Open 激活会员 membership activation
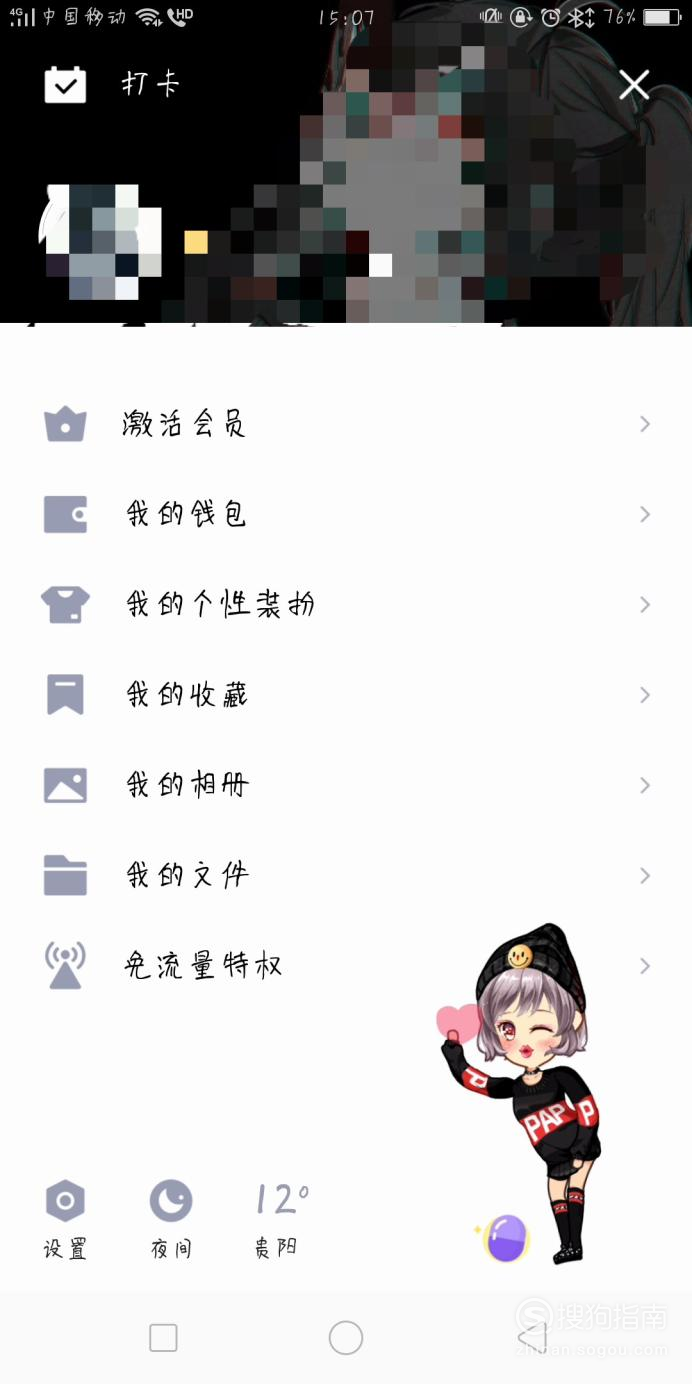This screenshot has width=692, height=1384. tap(346, 424)
